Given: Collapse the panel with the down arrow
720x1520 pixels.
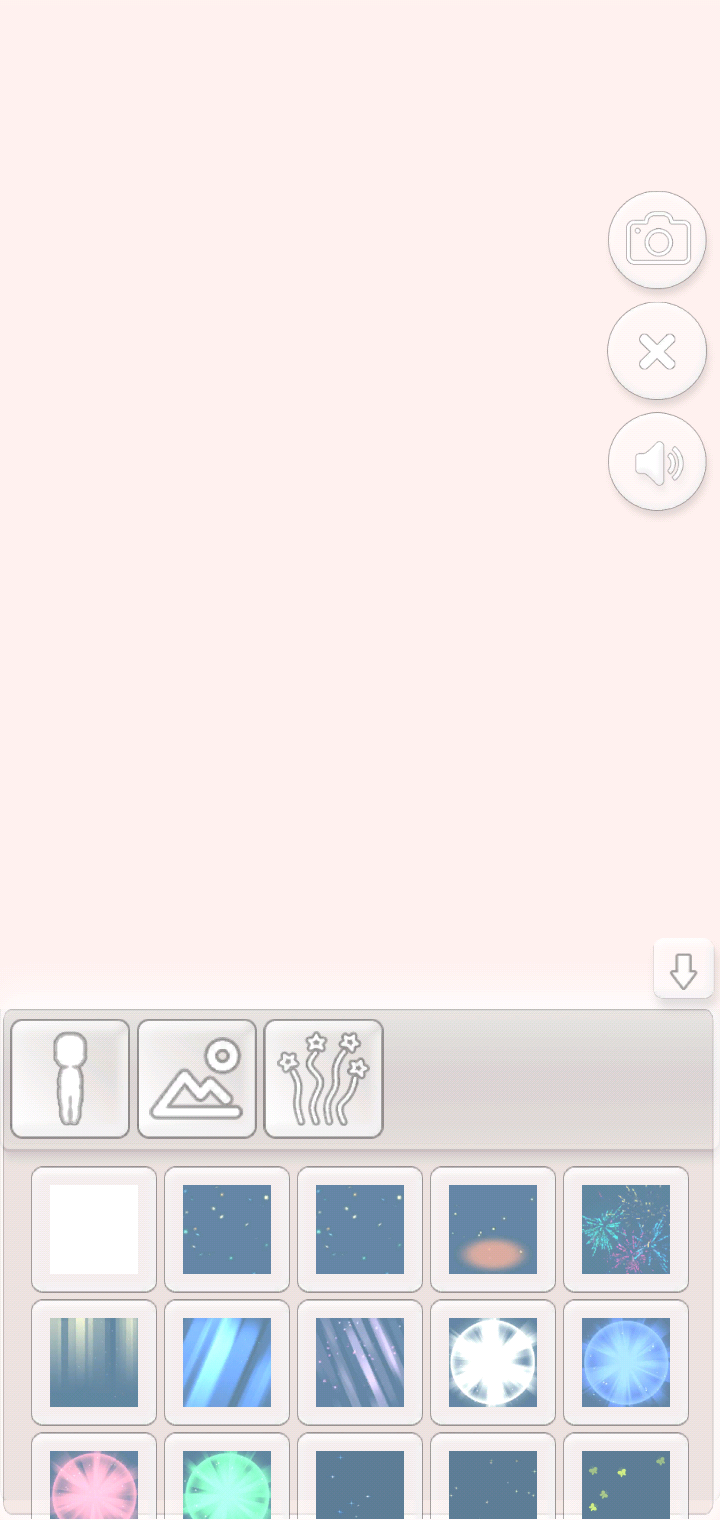Looking at the screenshot, I should 684,969.
